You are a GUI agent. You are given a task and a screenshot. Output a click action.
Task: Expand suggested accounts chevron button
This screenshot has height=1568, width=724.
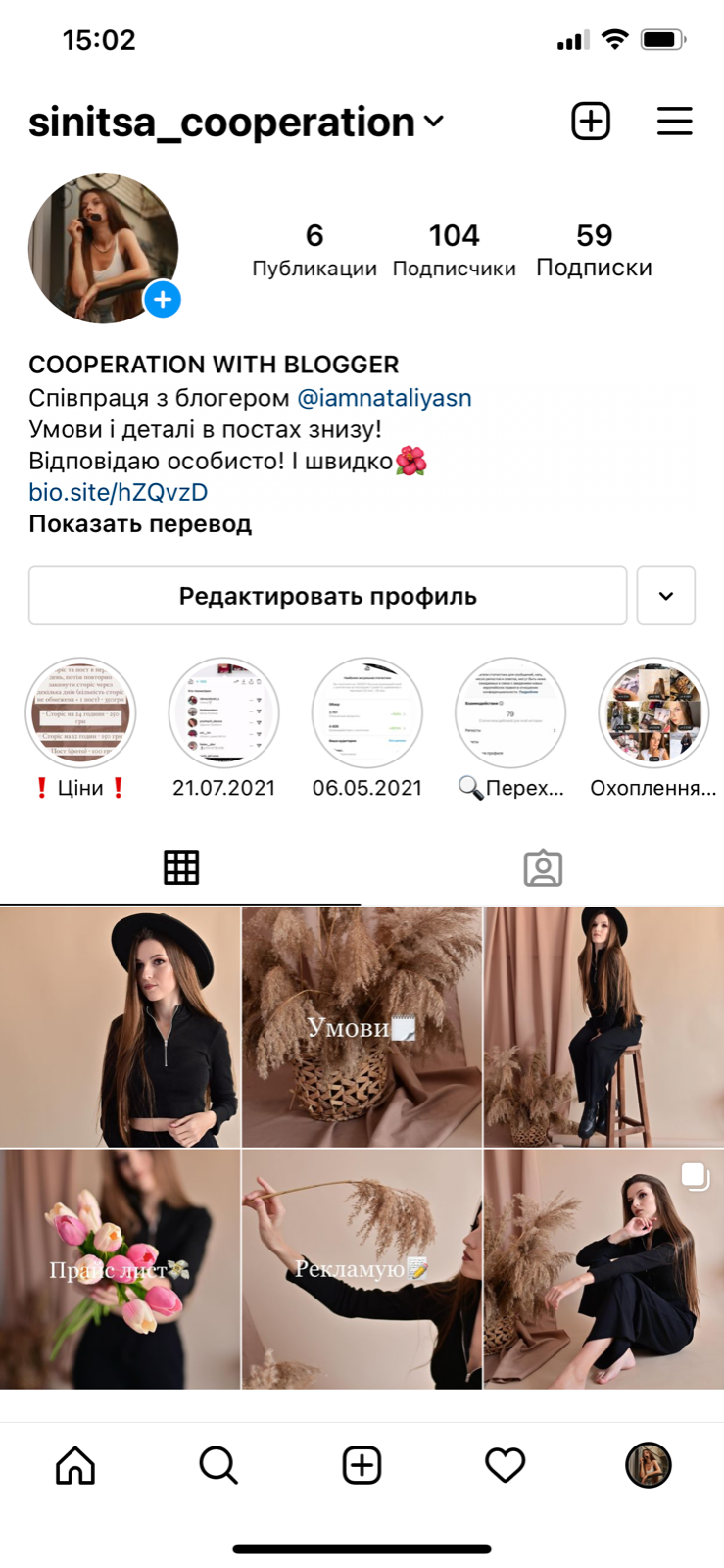point(665,596)
